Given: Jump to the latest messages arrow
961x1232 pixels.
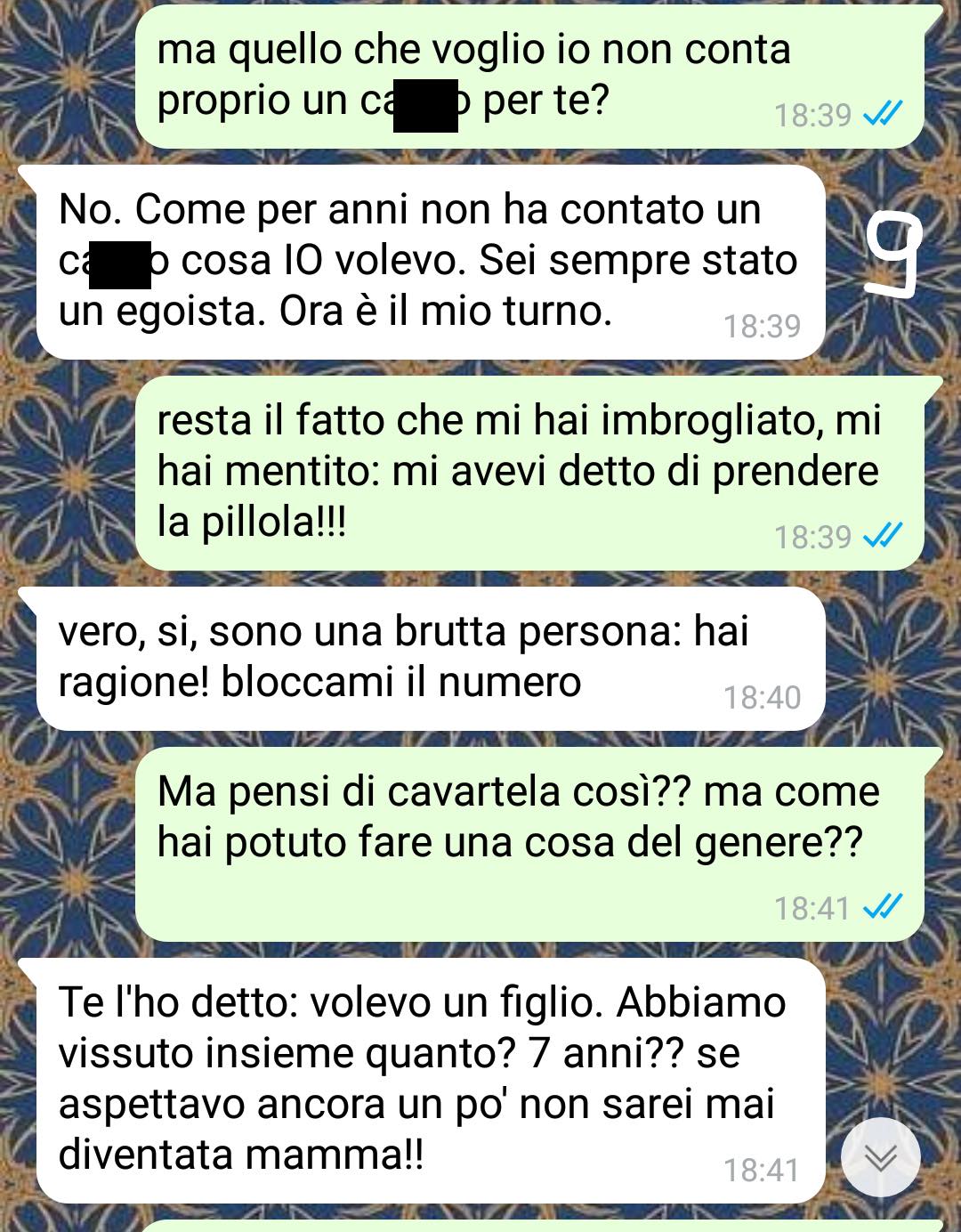Looking at the screenshot, I should pyautogui.click(x=880, y=1156).
